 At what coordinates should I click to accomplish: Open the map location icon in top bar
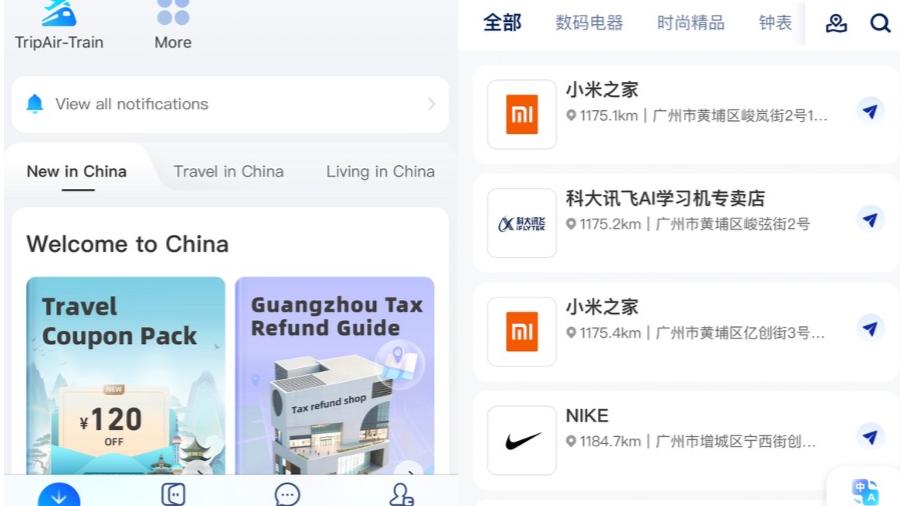coord(836,23)
